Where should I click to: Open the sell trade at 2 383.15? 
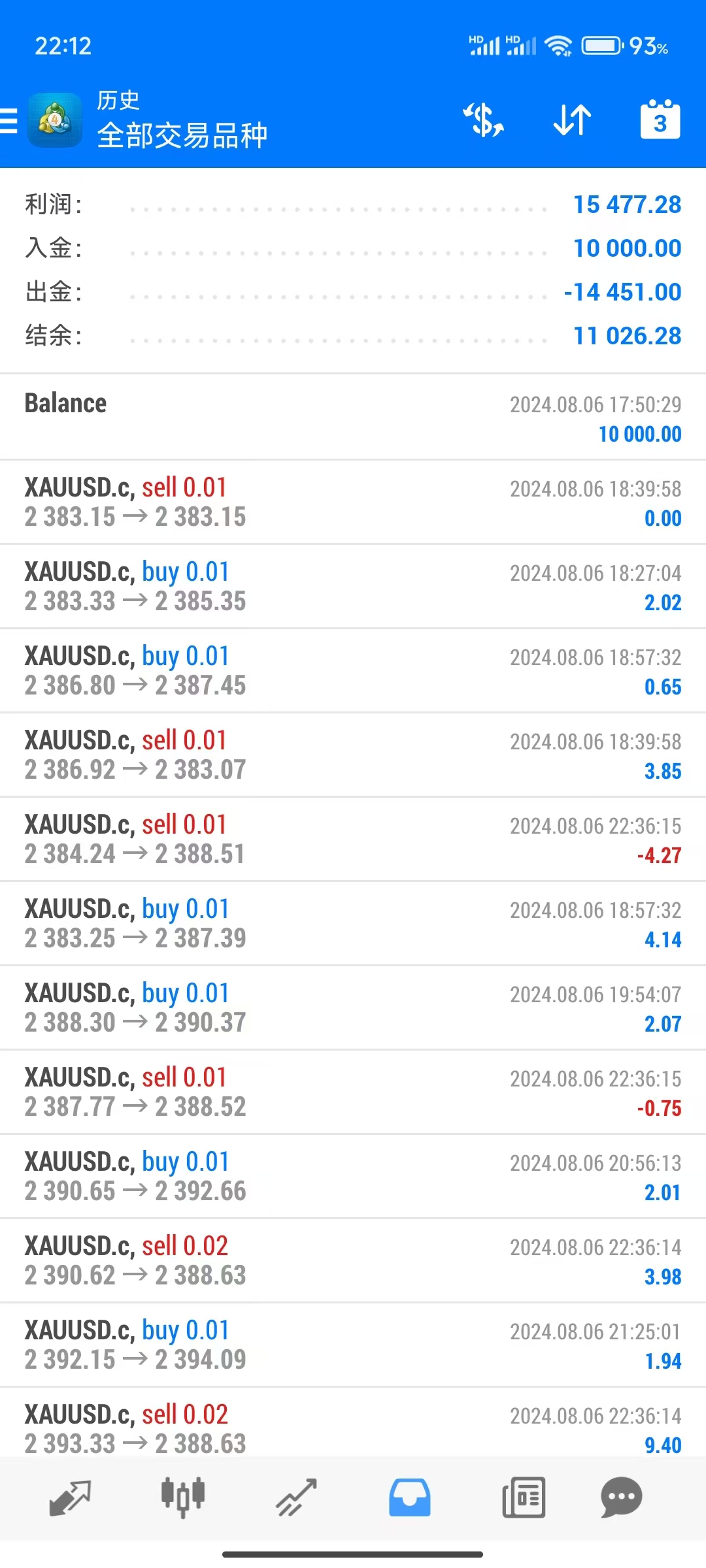point(353,502)
